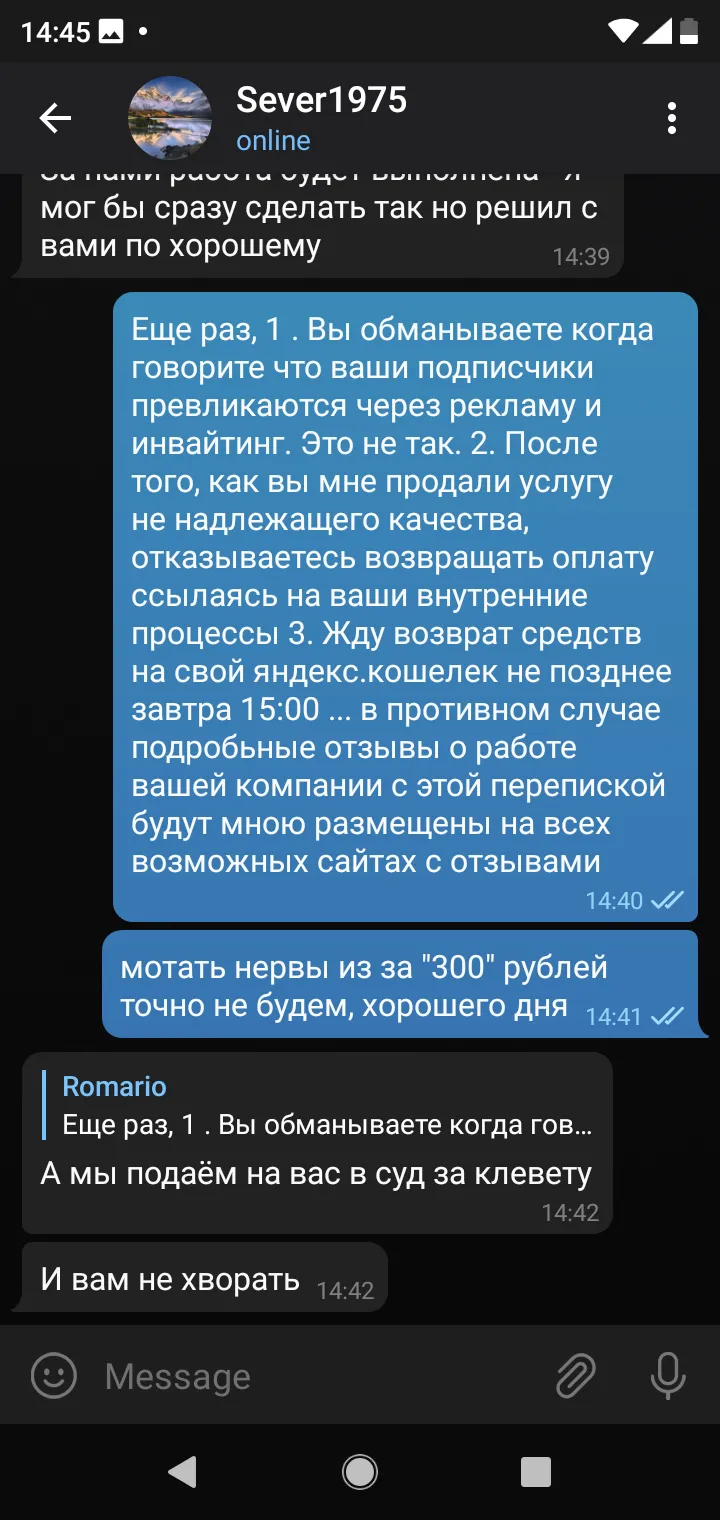Tap the quoted Romario reply preview
Viewport: 720px width, 1520px height.
click(320, 1105)
